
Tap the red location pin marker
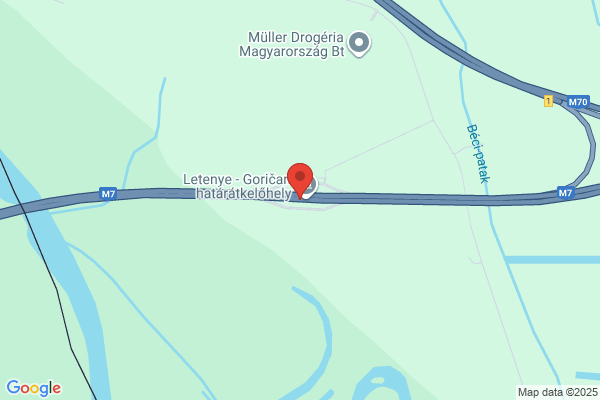click(x=300, y=177)
